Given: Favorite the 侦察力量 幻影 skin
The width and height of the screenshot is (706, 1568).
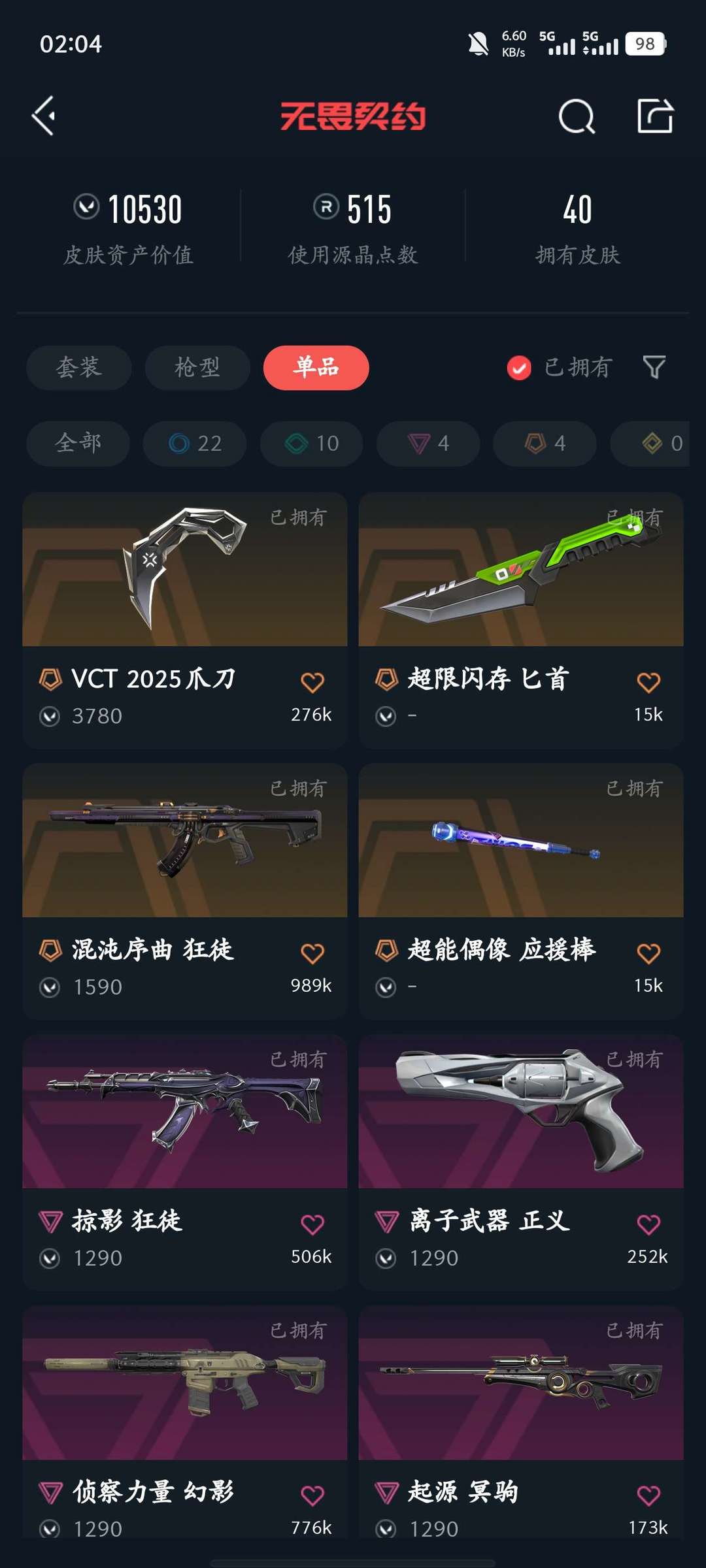Looking at the screenshot, I should point(312,1495).
